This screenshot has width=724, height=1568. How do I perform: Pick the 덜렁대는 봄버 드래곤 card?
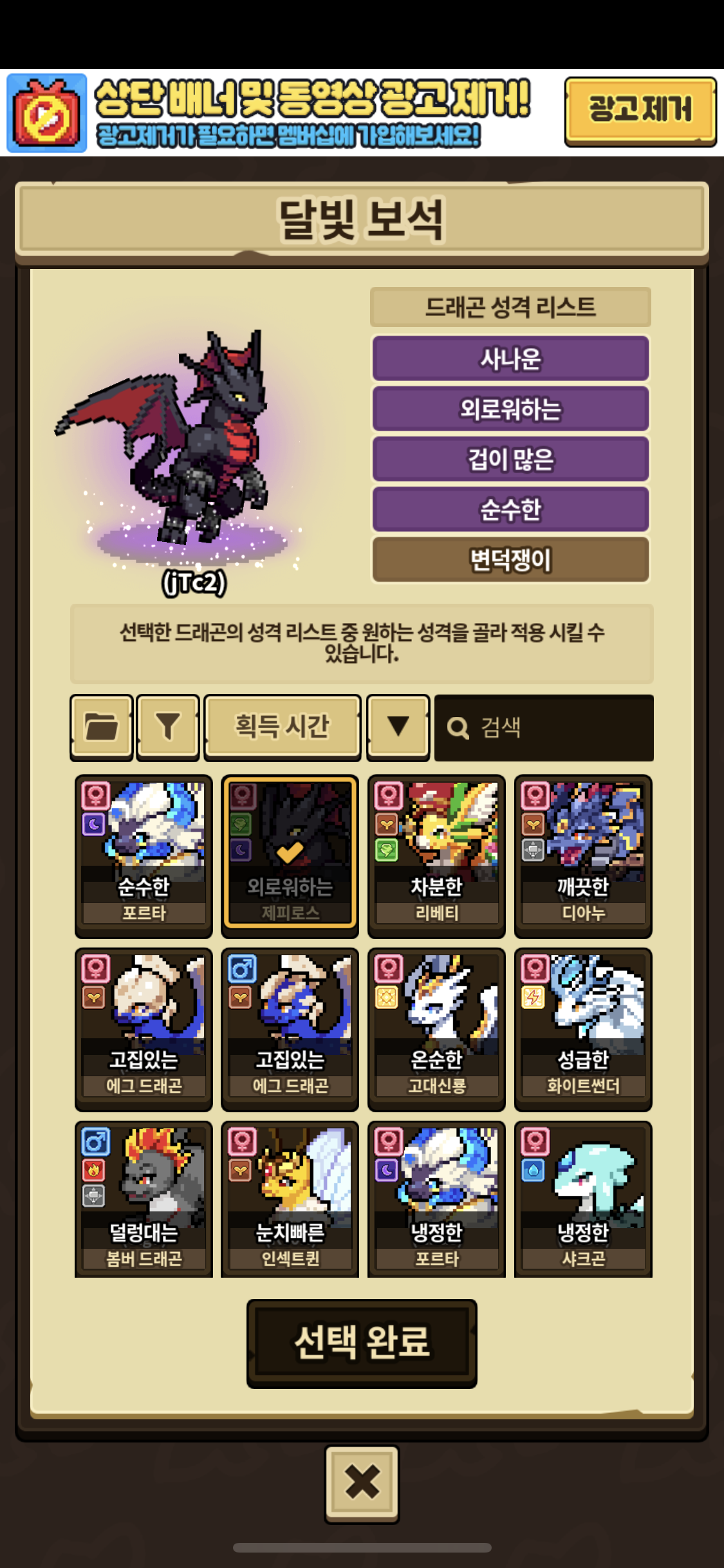pos(144,1199)
